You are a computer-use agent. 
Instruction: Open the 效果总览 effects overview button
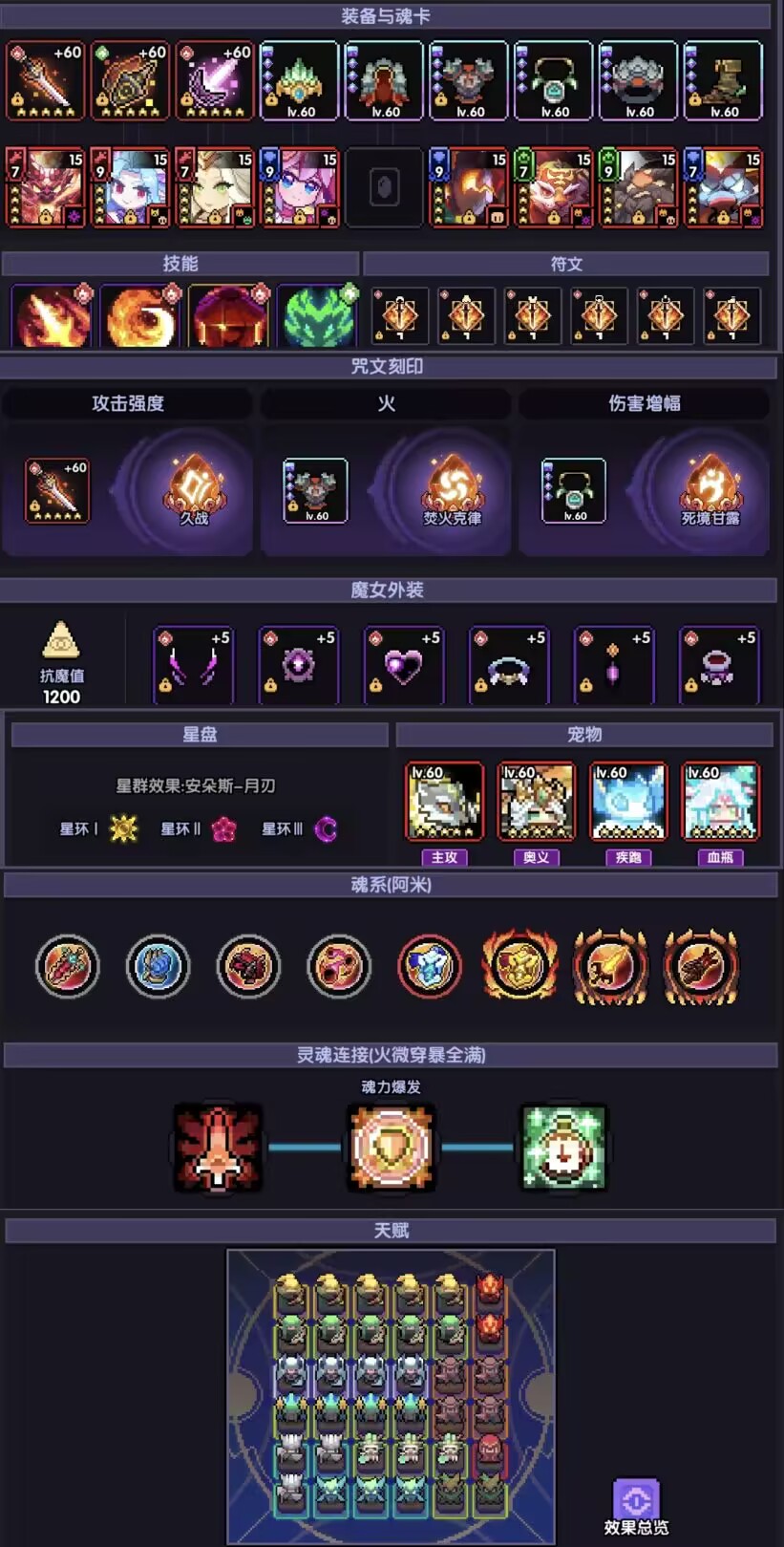coord(636,1506)
